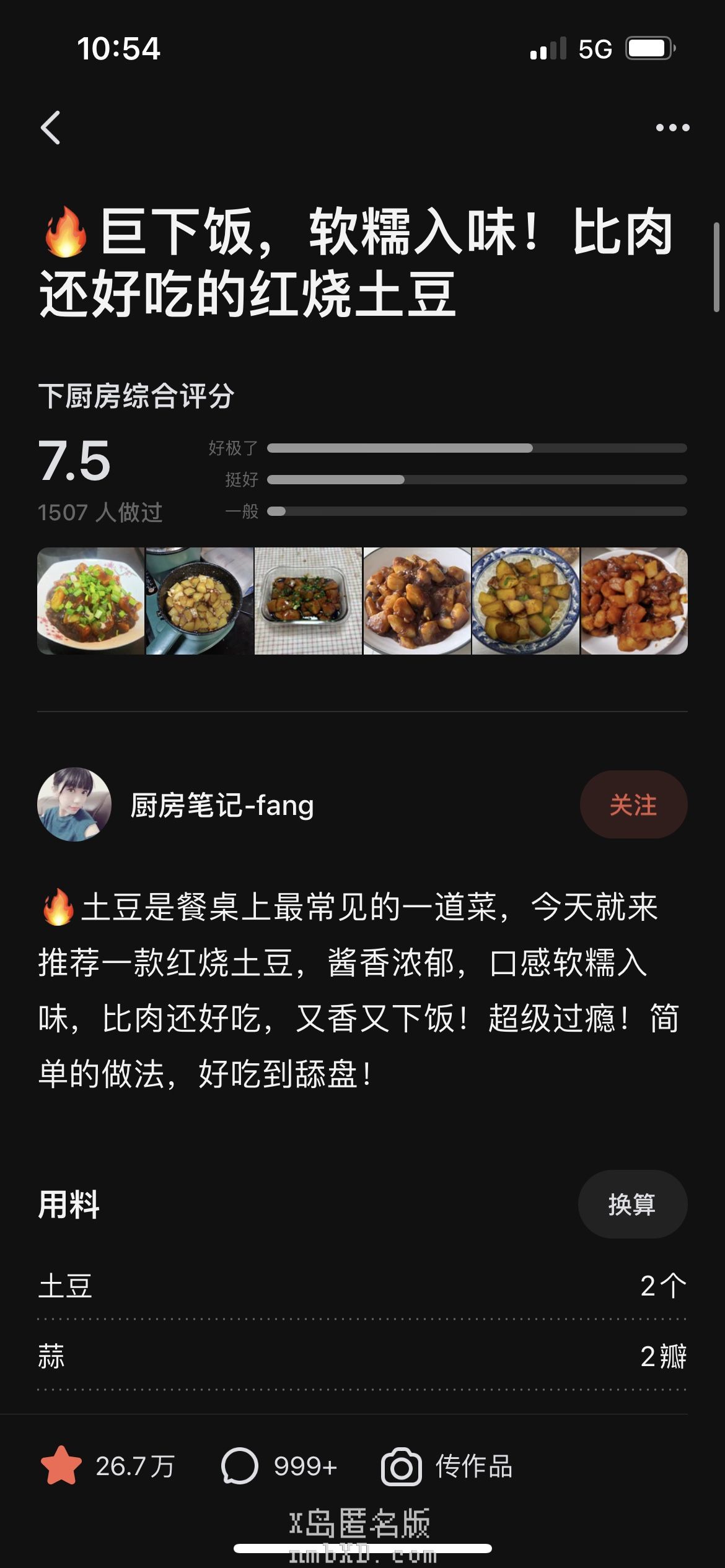Tap 换算 to convert ingredient amounts
The height and width of the screenshot is (1568, 725).
coord(632,1204)
